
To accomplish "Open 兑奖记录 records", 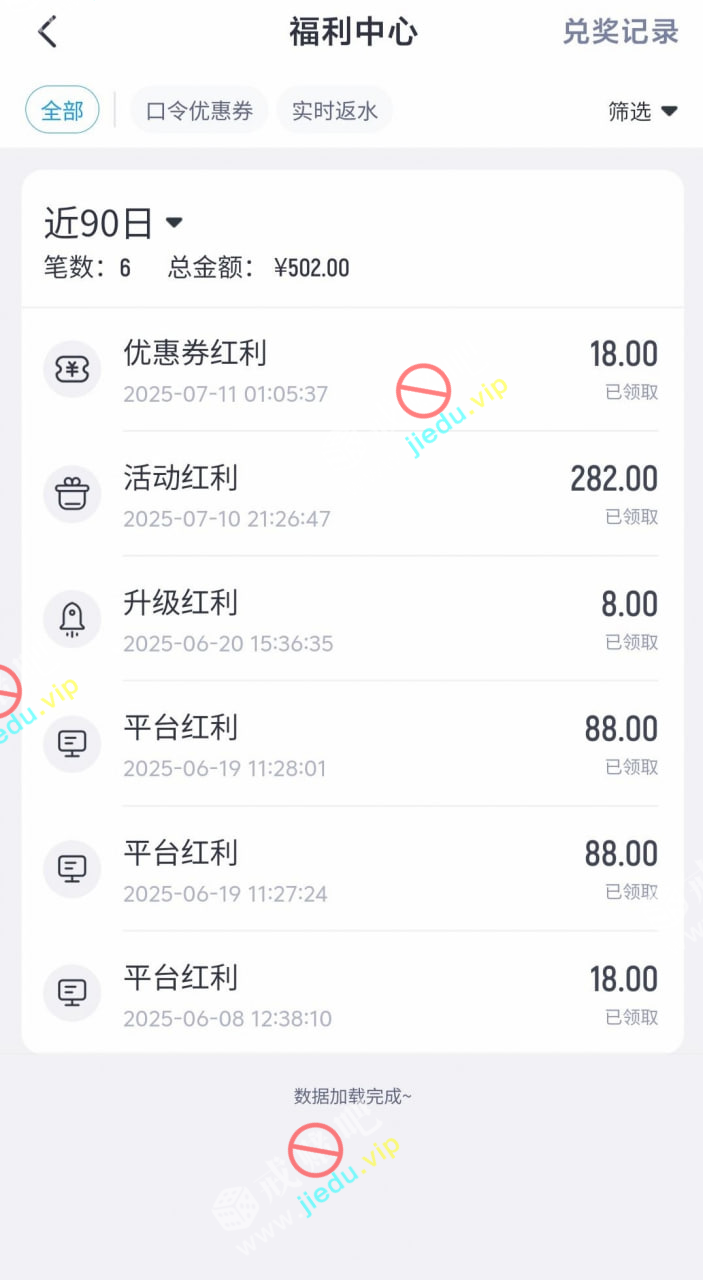I will click(620, 32).
